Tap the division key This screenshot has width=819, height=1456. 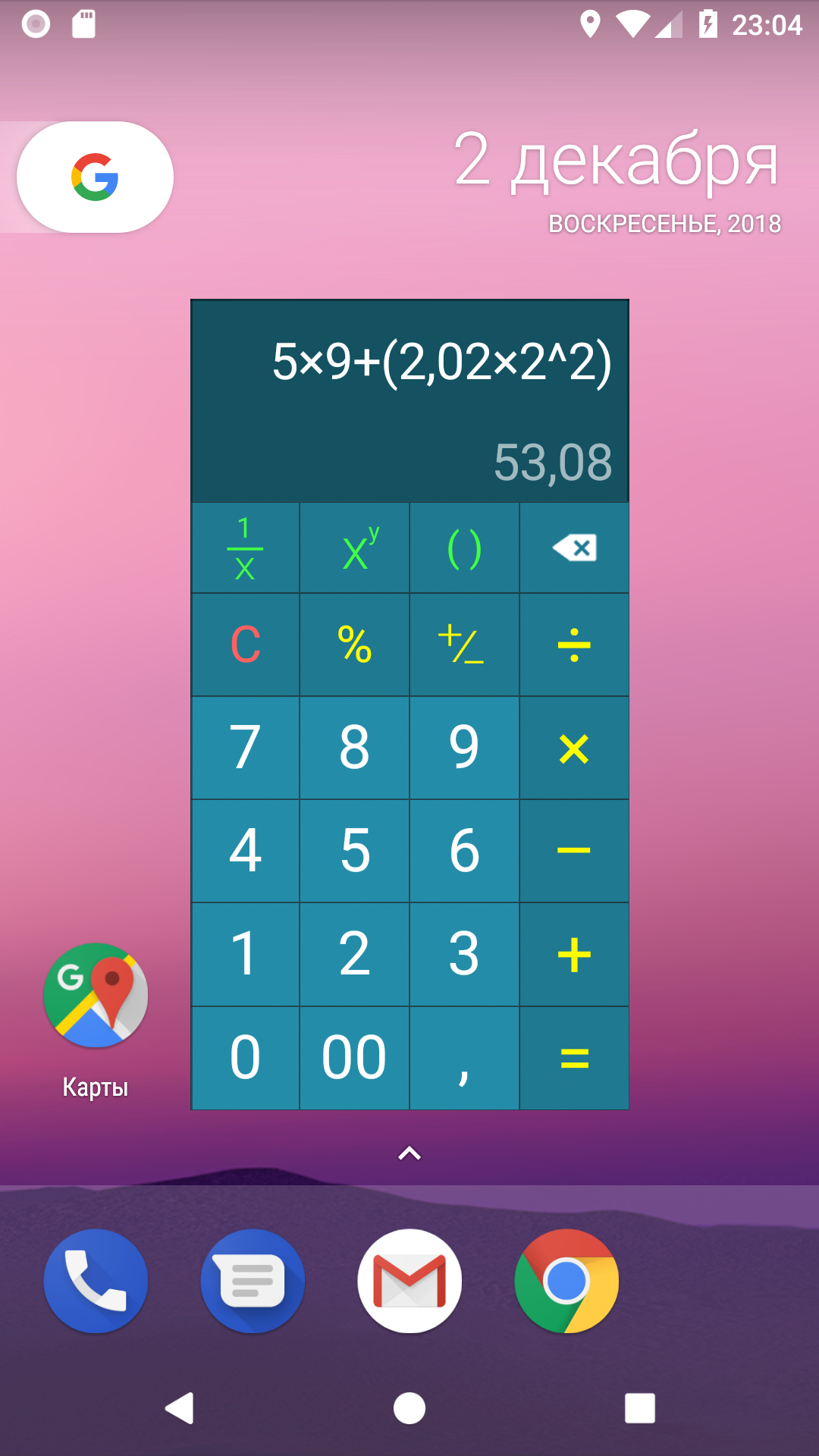click(574, 645)
